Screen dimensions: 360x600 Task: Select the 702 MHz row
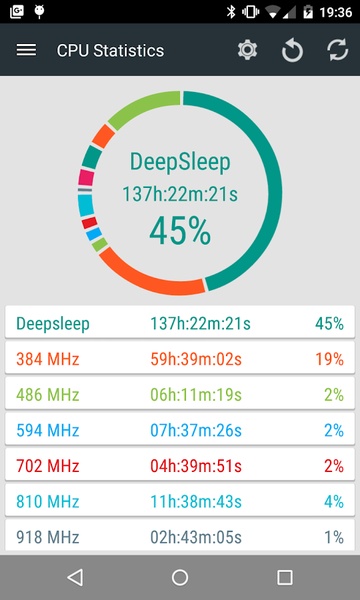click(x=180, y=466)
